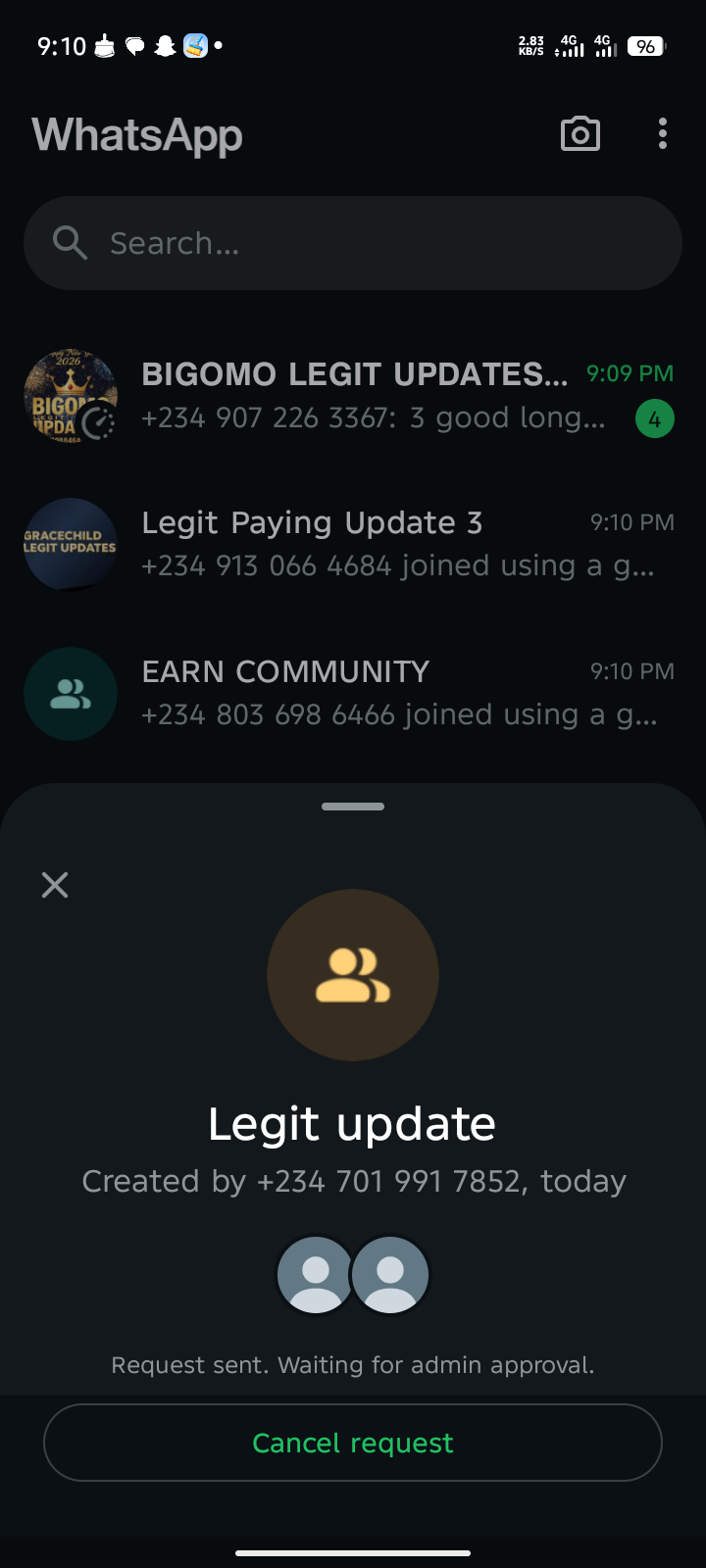706x1568 pixels.
Task: Open the overflow menu
Action: point(663,134)
